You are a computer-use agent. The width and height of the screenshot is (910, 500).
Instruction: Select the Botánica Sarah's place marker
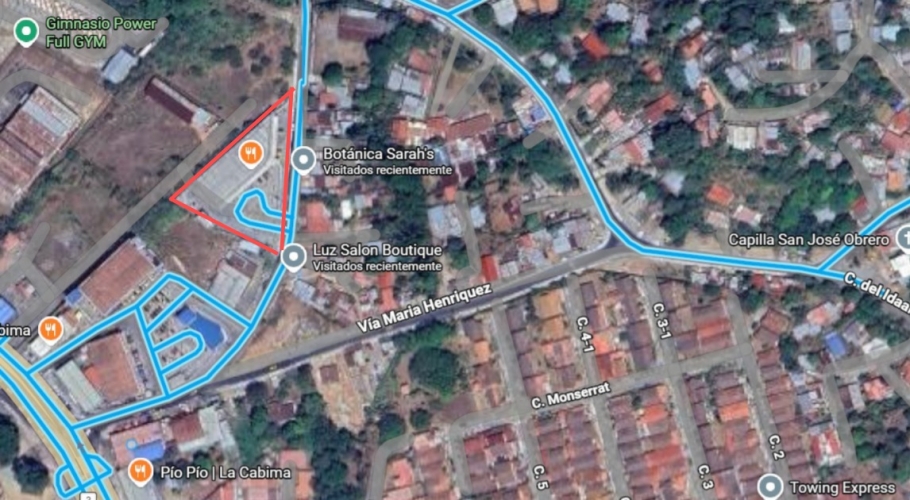pos(304,159)
